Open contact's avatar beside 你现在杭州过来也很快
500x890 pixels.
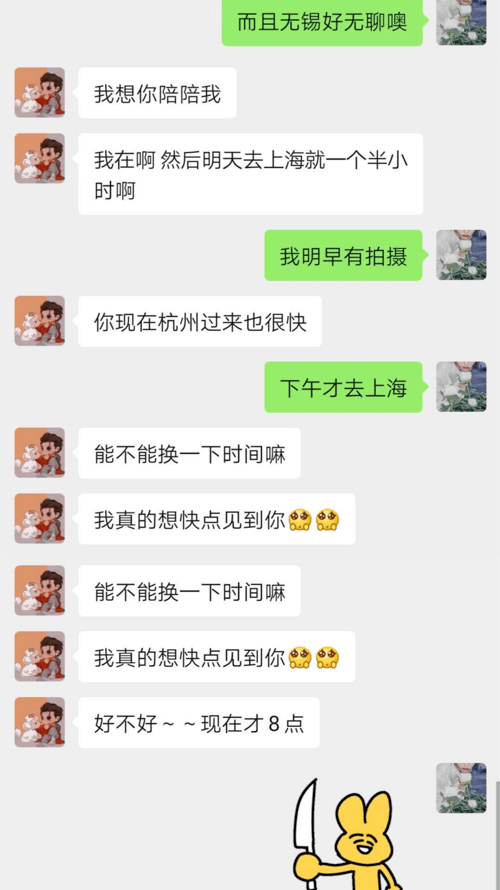[39, 321]
